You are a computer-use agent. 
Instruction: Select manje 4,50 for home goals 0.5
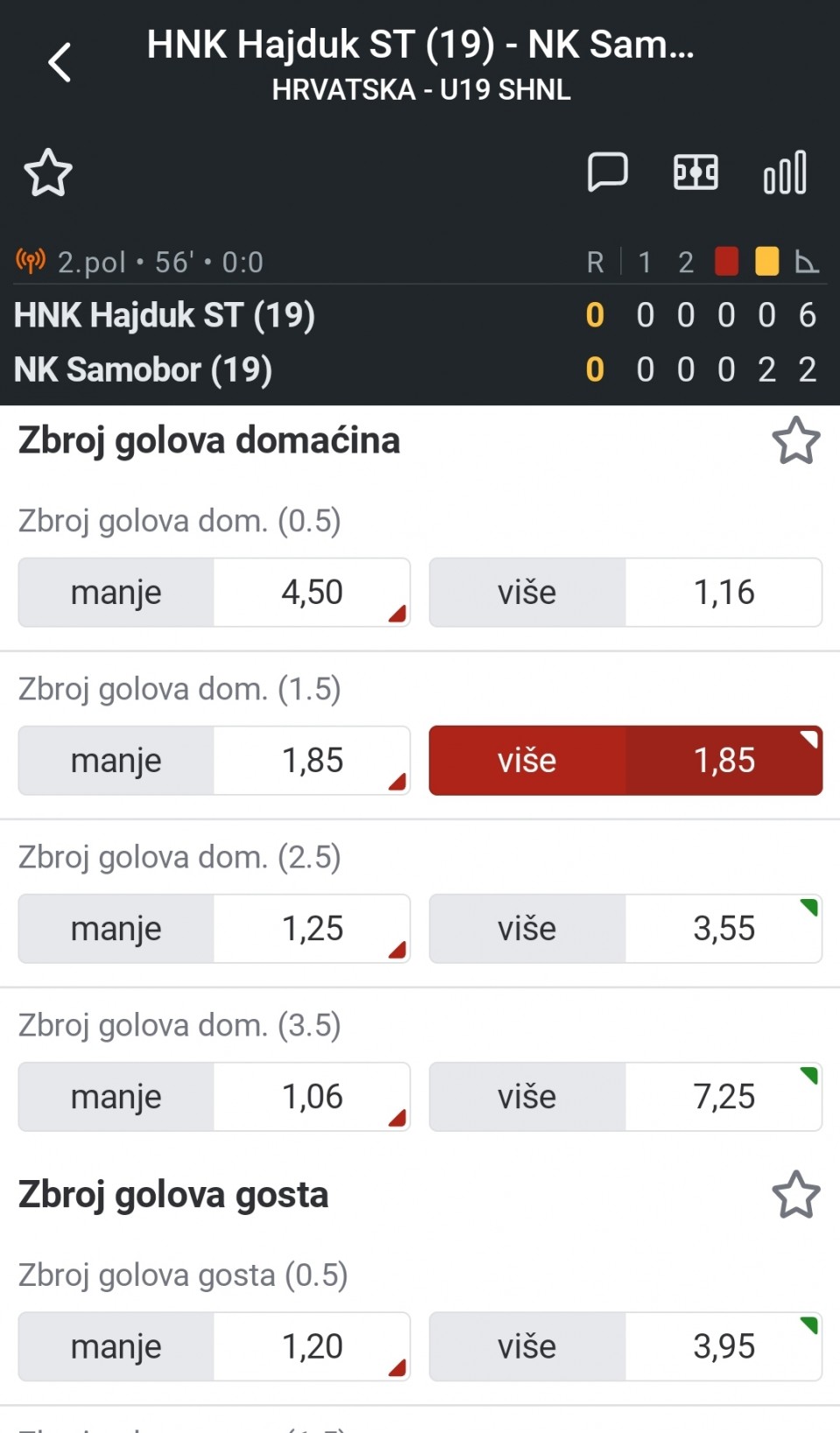214,593
